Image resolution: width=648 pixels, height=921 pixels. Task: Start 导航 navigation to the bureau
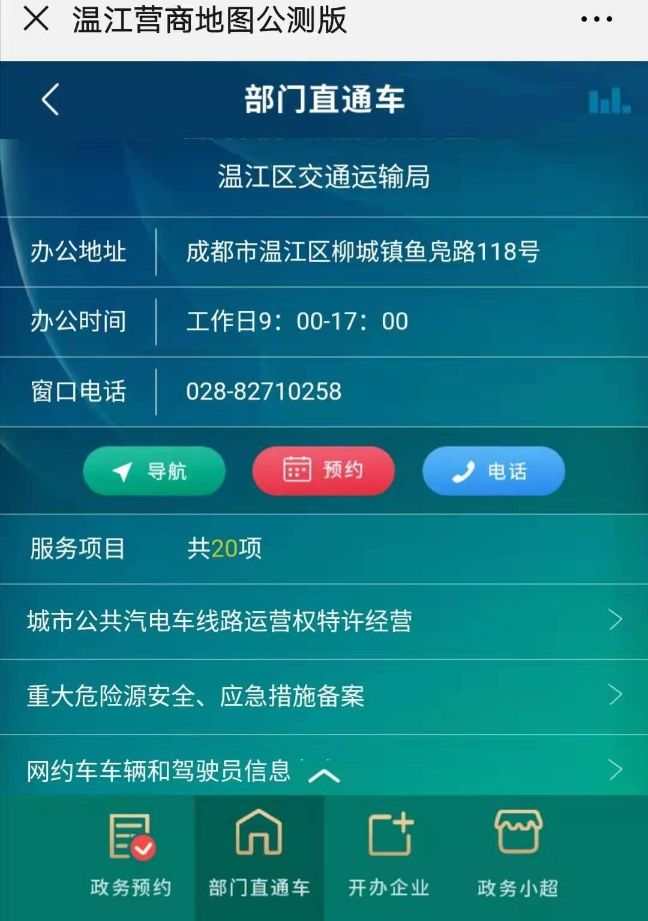coord(154,471)
